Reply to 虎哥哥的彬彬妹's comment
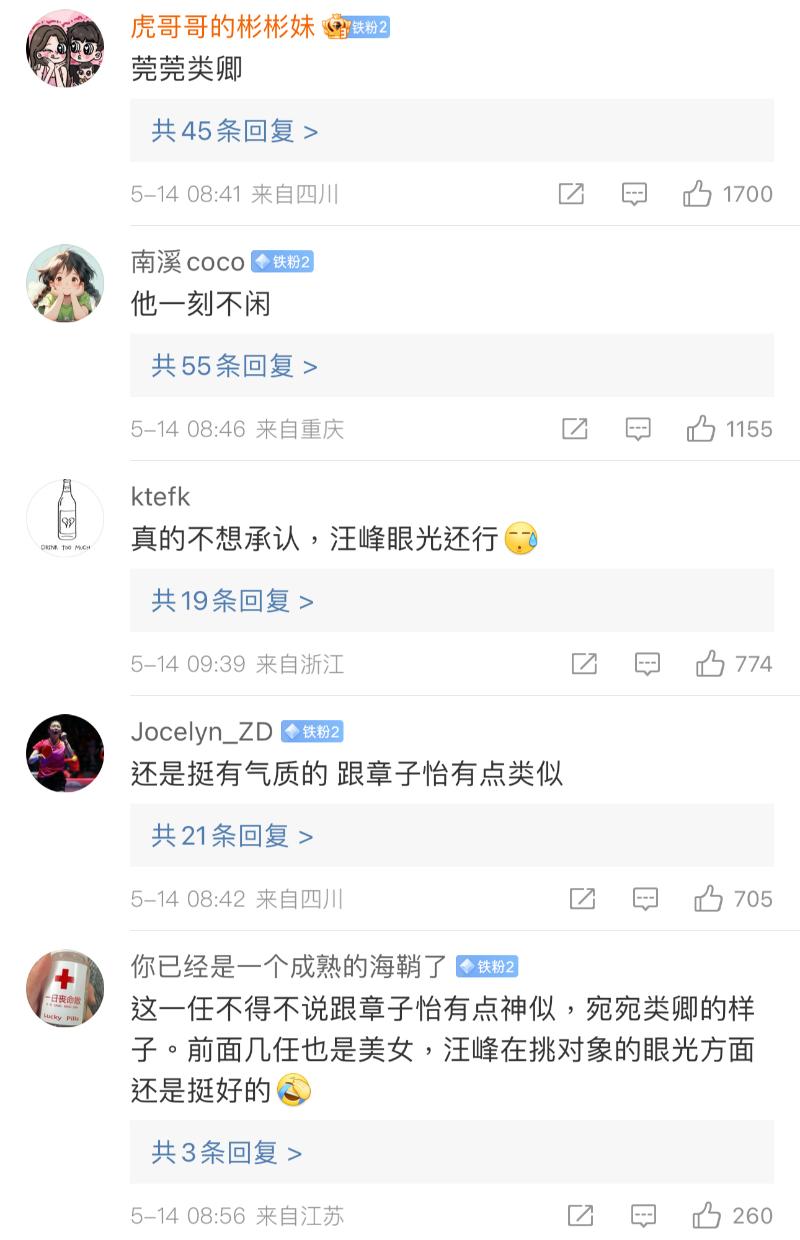Screen dimensions: 800x1240 click(634, 194)
